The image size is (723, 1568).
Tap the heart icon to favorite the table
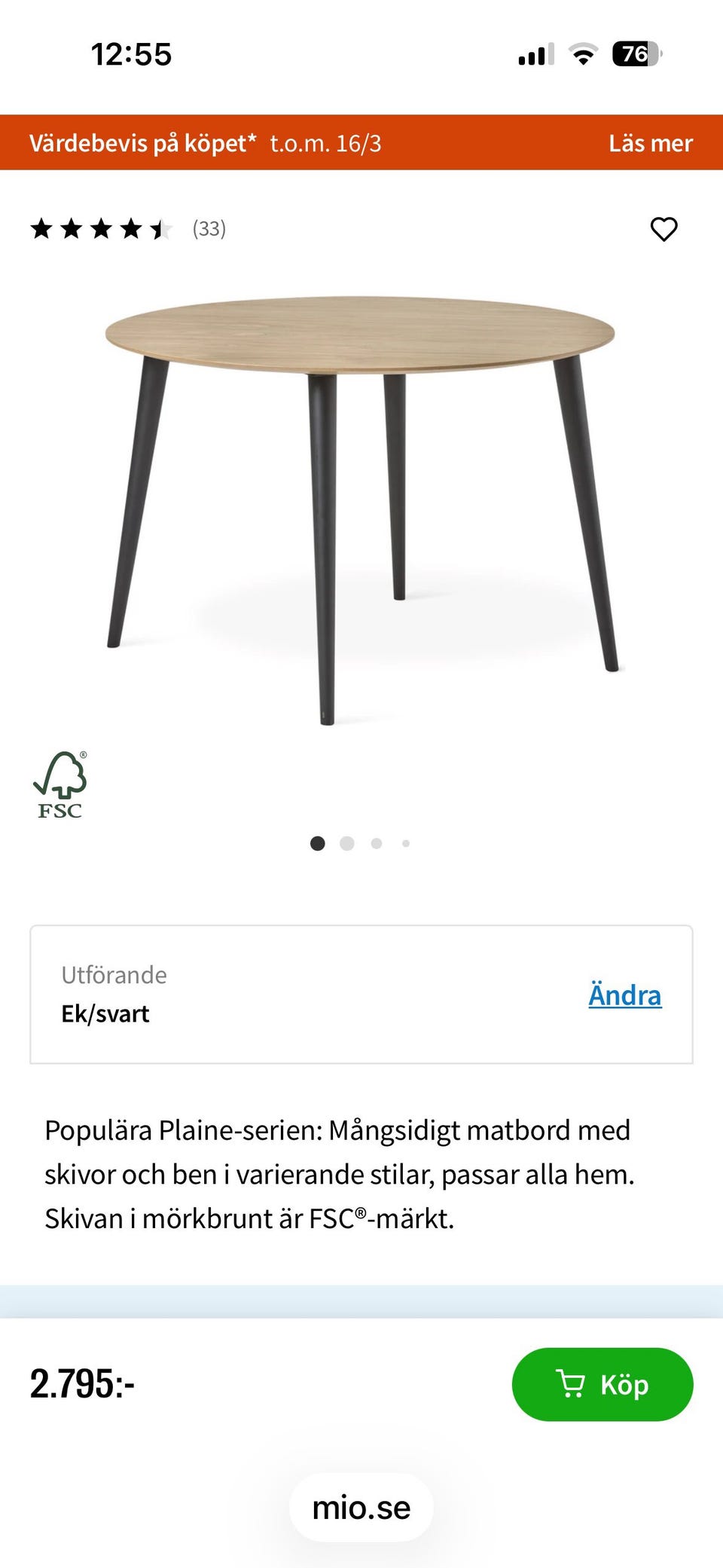pos(665,230)
